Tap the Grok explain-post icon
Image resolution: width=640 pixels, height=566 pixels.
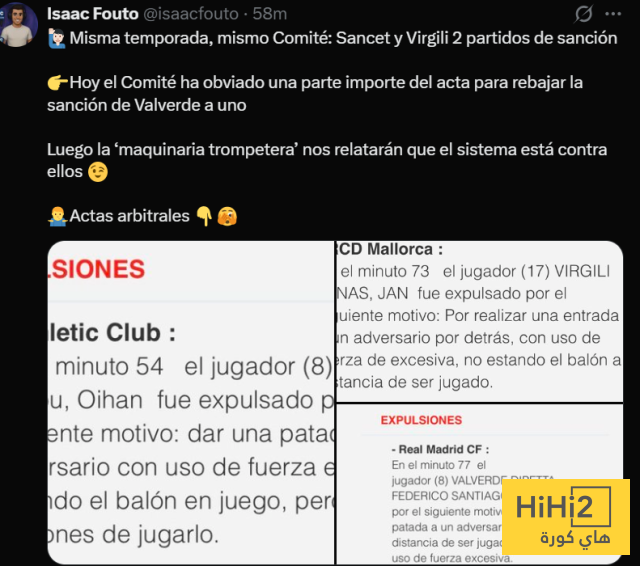point(582,14)
